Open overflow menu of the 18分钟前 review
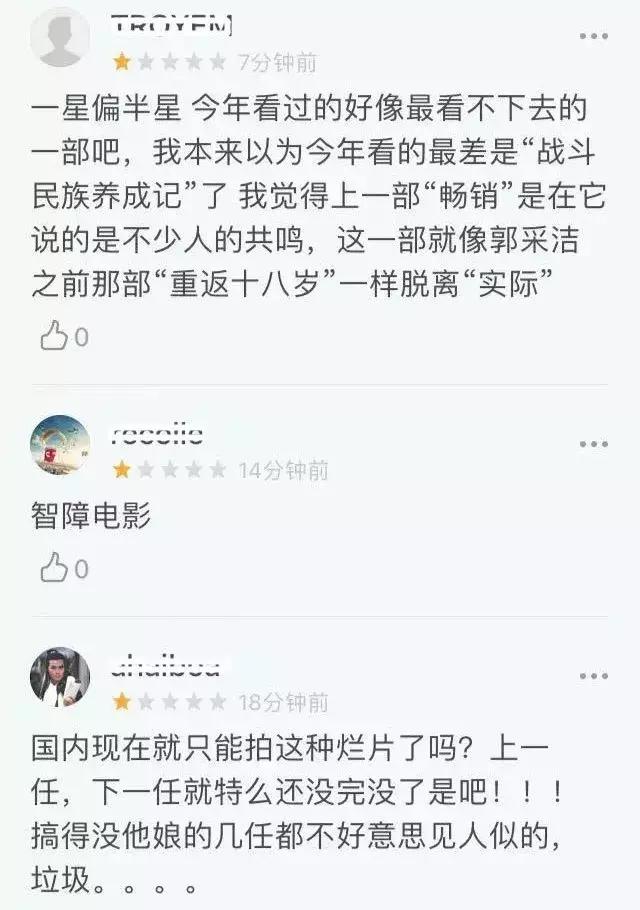The image size is (640, 910). (x=593, y=676)
